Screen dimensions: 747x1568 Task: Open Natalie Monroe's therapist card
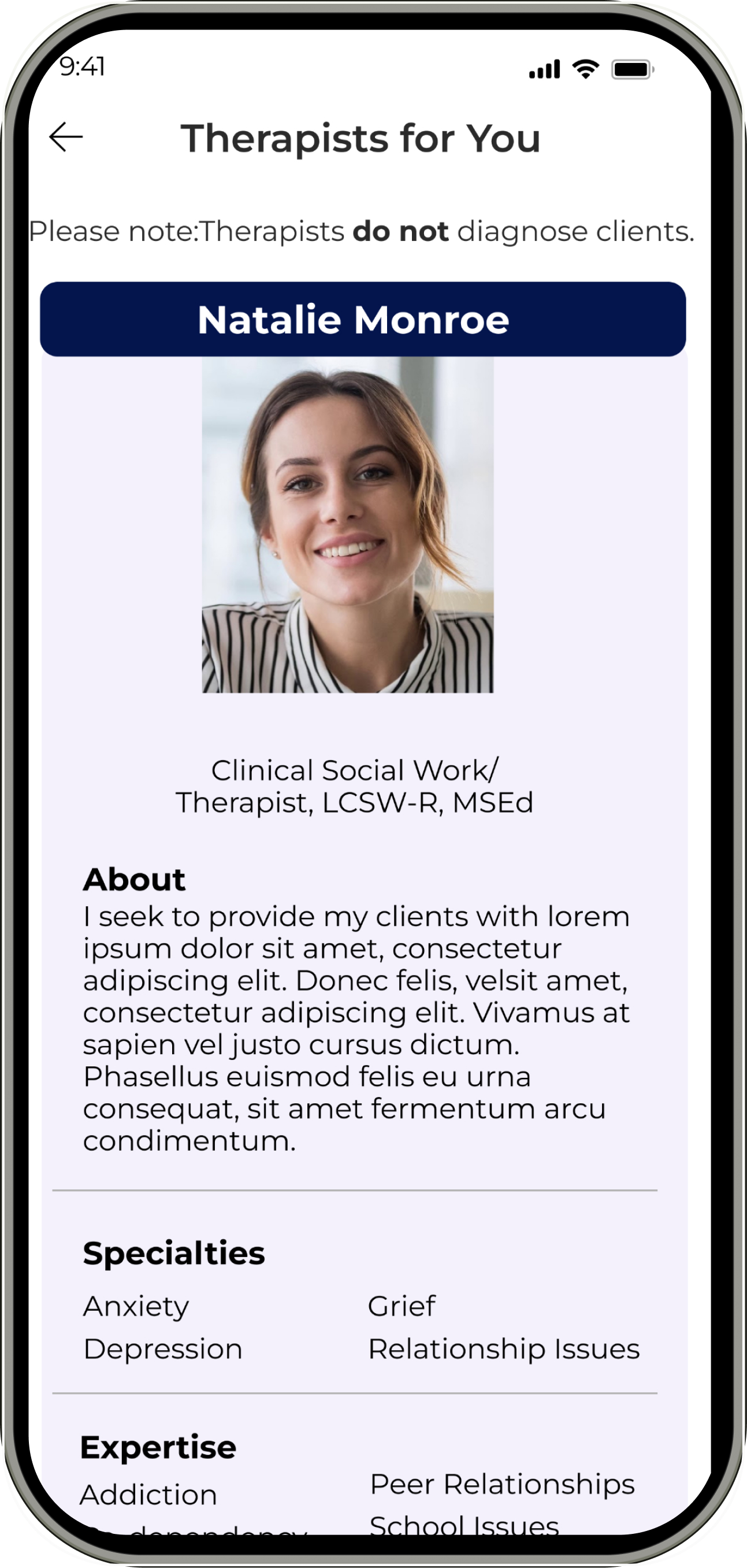click(x=363, y=320)
